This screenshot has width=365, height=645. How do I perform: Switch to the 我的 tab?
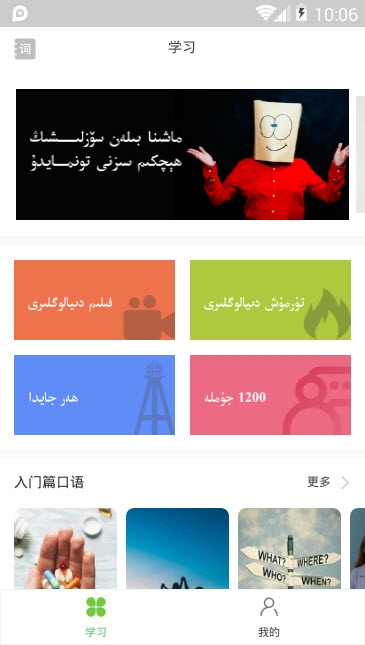coord(269,617)
